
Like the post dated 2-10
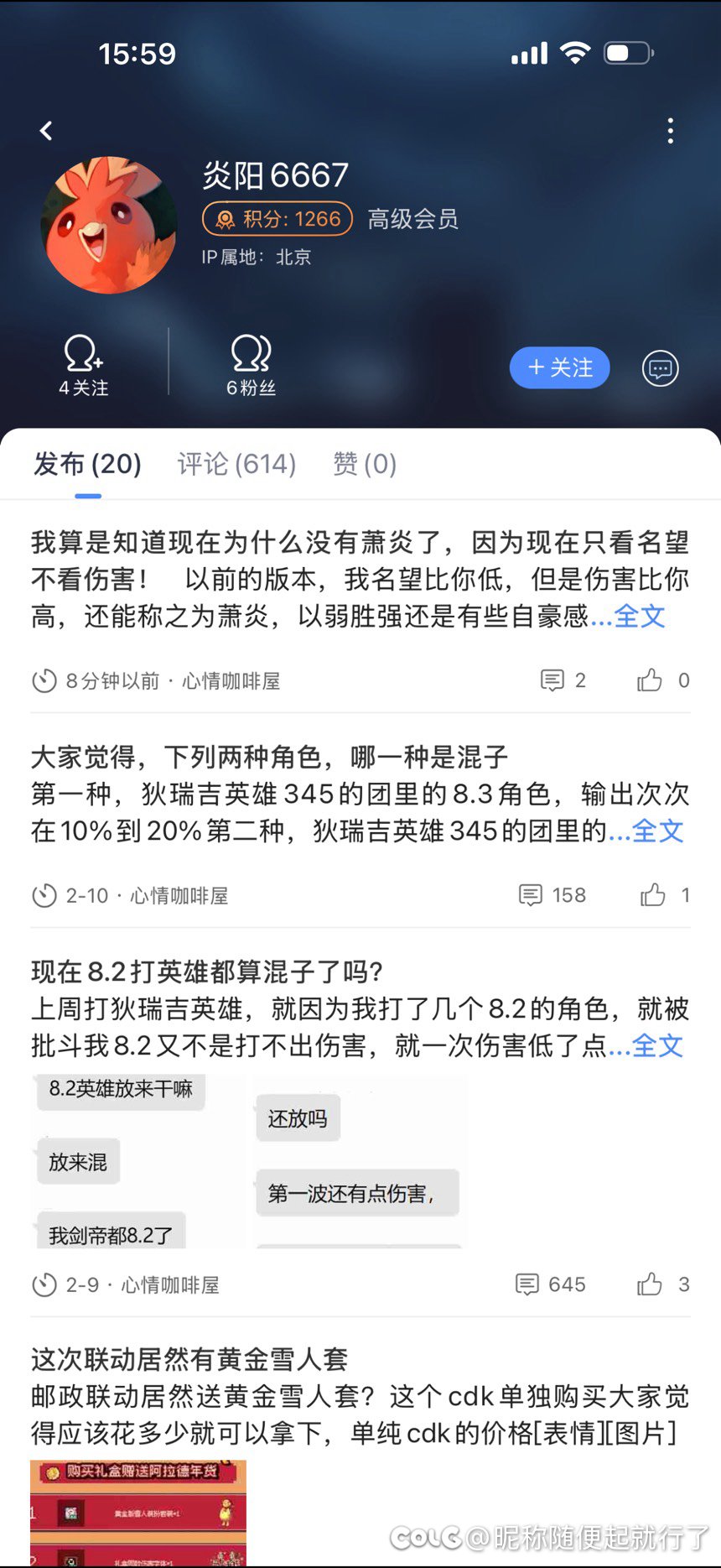(653, 895)
